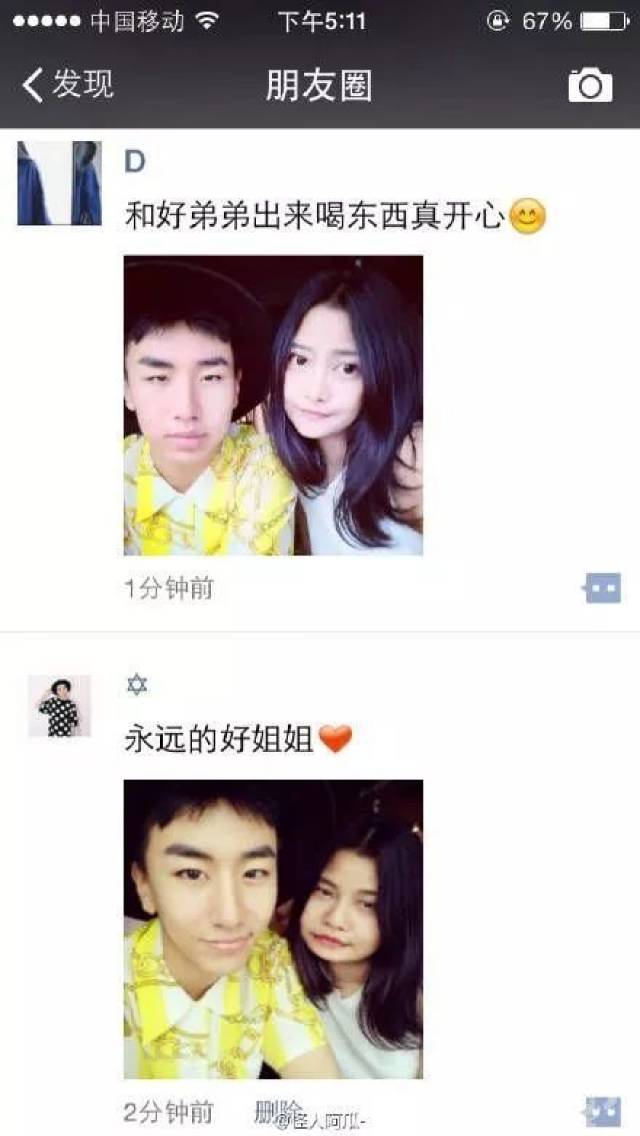Open the avatar of the star-named user
Image resolution: width=640 pixels, height=1136 pixels.
[x=59, y=706]
